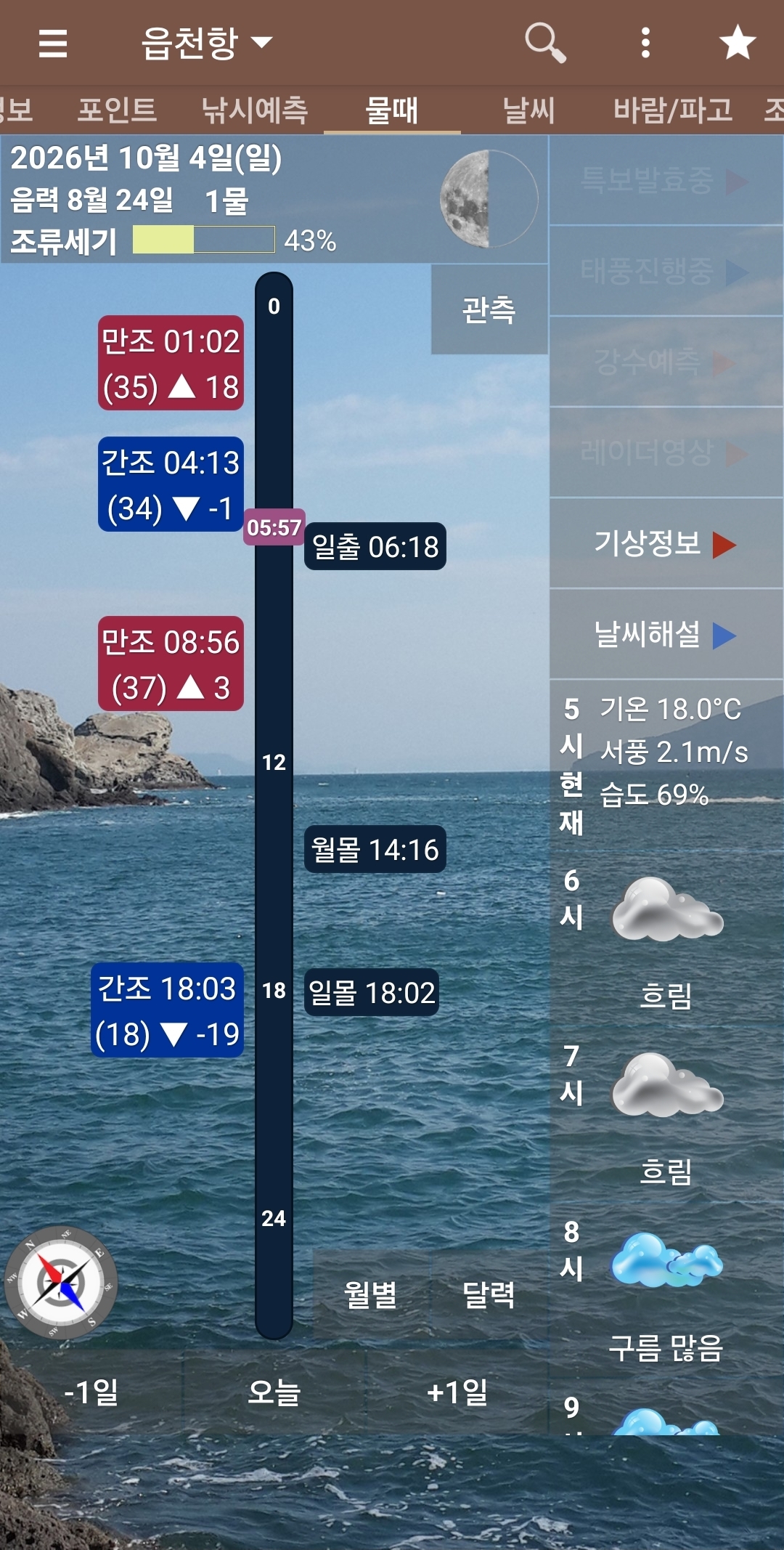Go to previous day with -1일
The width and height of the screenshot is (784, 1550).
point(91,1392)
